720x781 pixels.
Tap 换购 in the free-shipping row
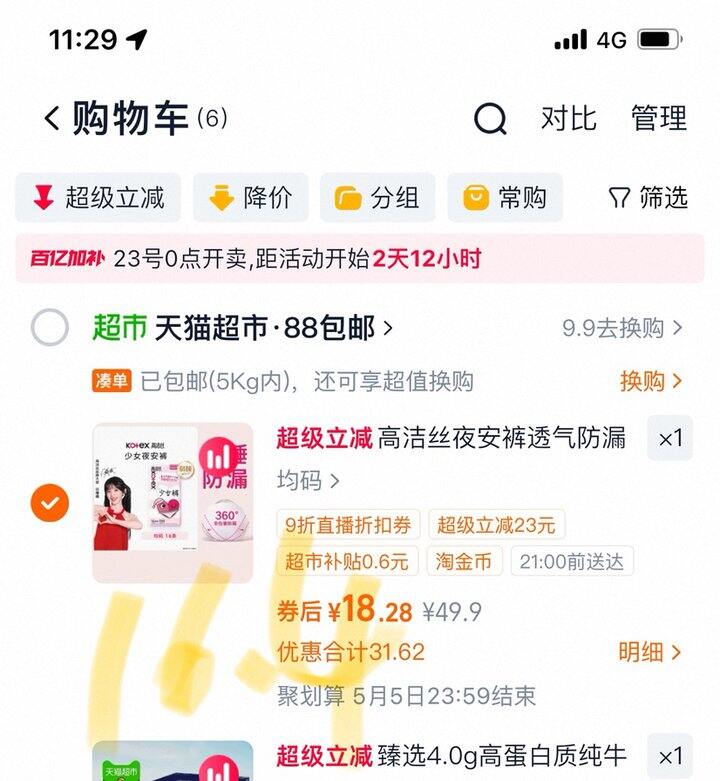[x=650, y=381]
